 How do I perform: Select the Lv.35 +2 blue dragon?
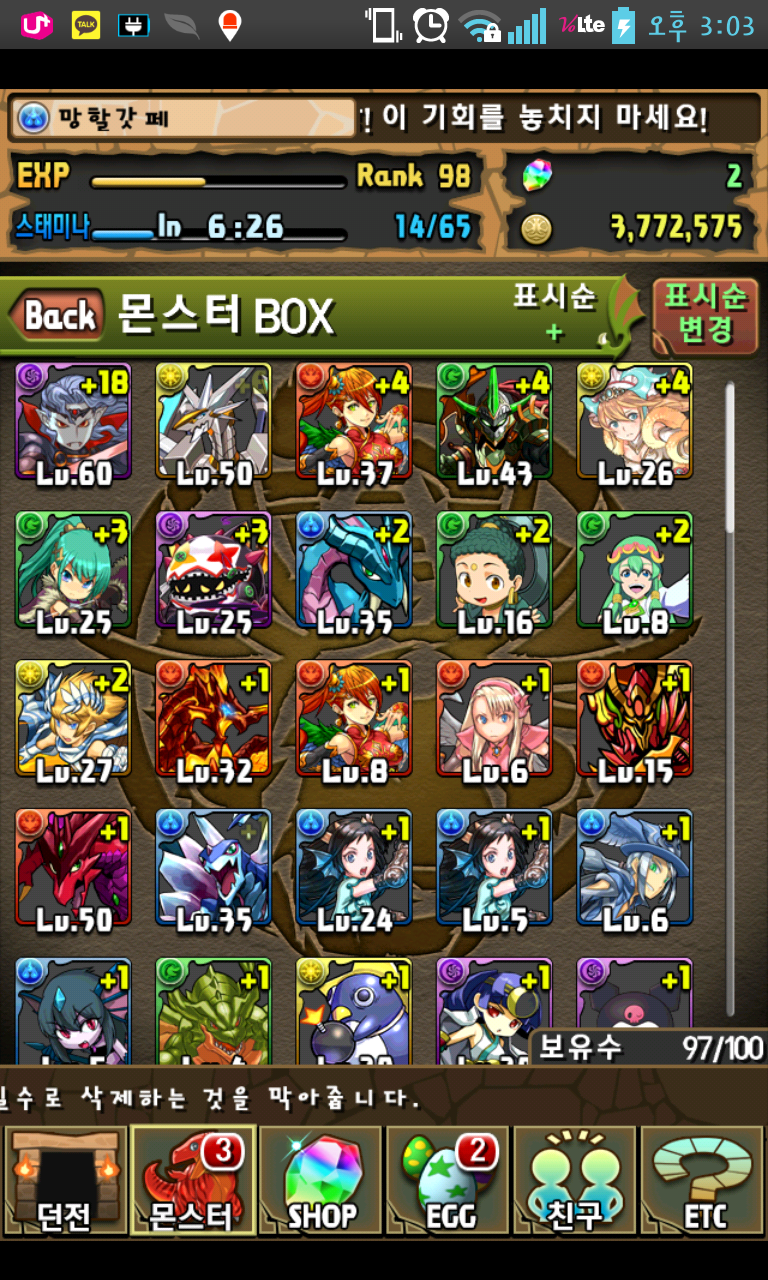coord(353,571)
